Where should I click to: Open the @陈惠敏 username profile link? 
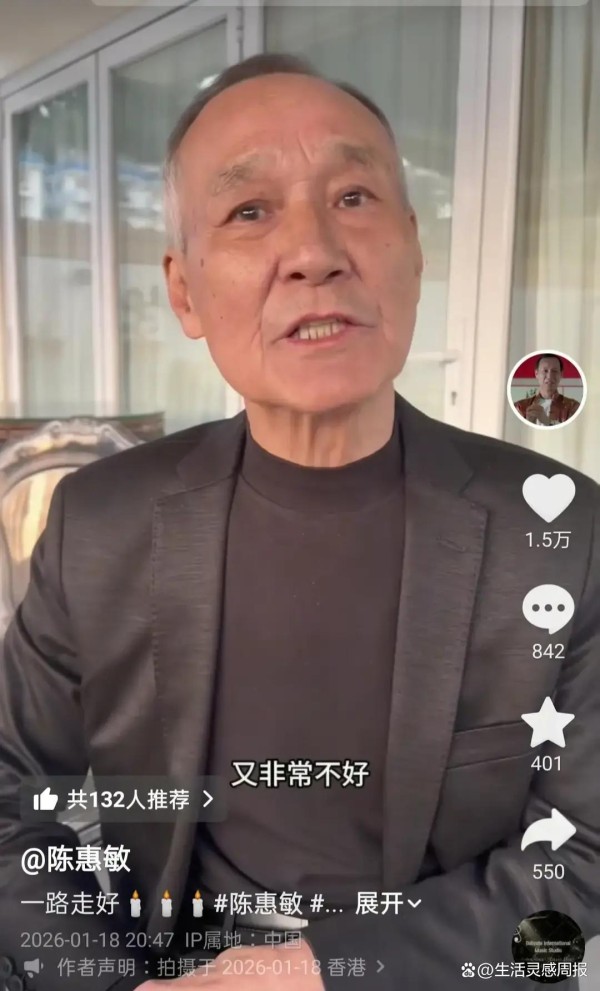tap(76, 859)
